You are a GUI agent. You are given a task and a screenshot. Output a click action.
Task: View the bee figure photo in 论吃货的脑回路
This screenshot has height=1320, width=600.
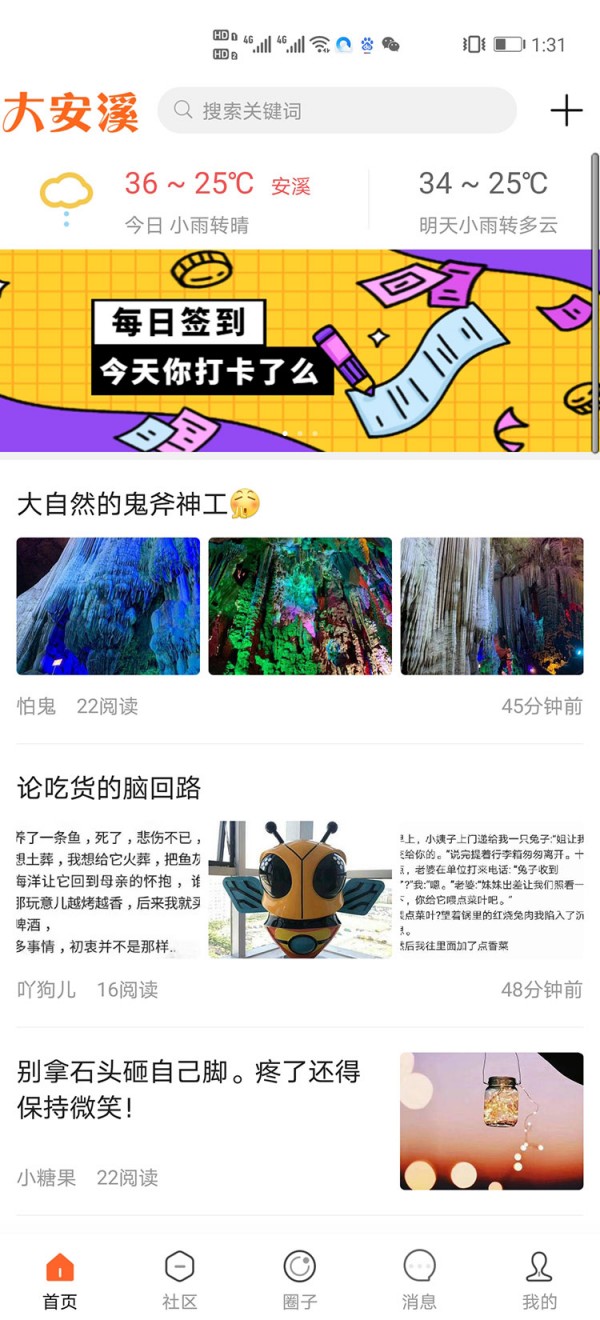[x=300, y=890]
